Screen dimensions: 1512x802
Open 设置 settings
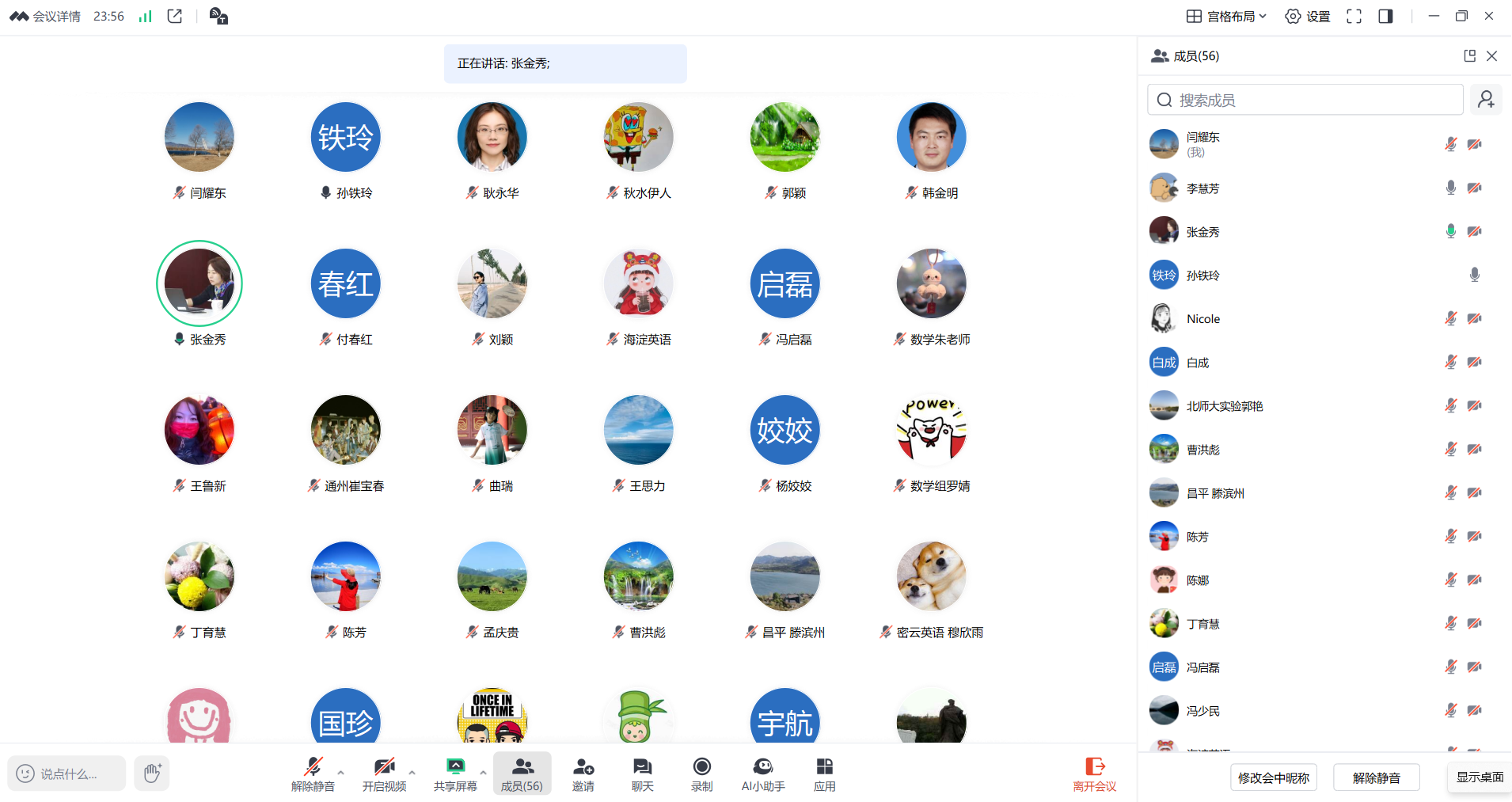[x=1307, y=16]
